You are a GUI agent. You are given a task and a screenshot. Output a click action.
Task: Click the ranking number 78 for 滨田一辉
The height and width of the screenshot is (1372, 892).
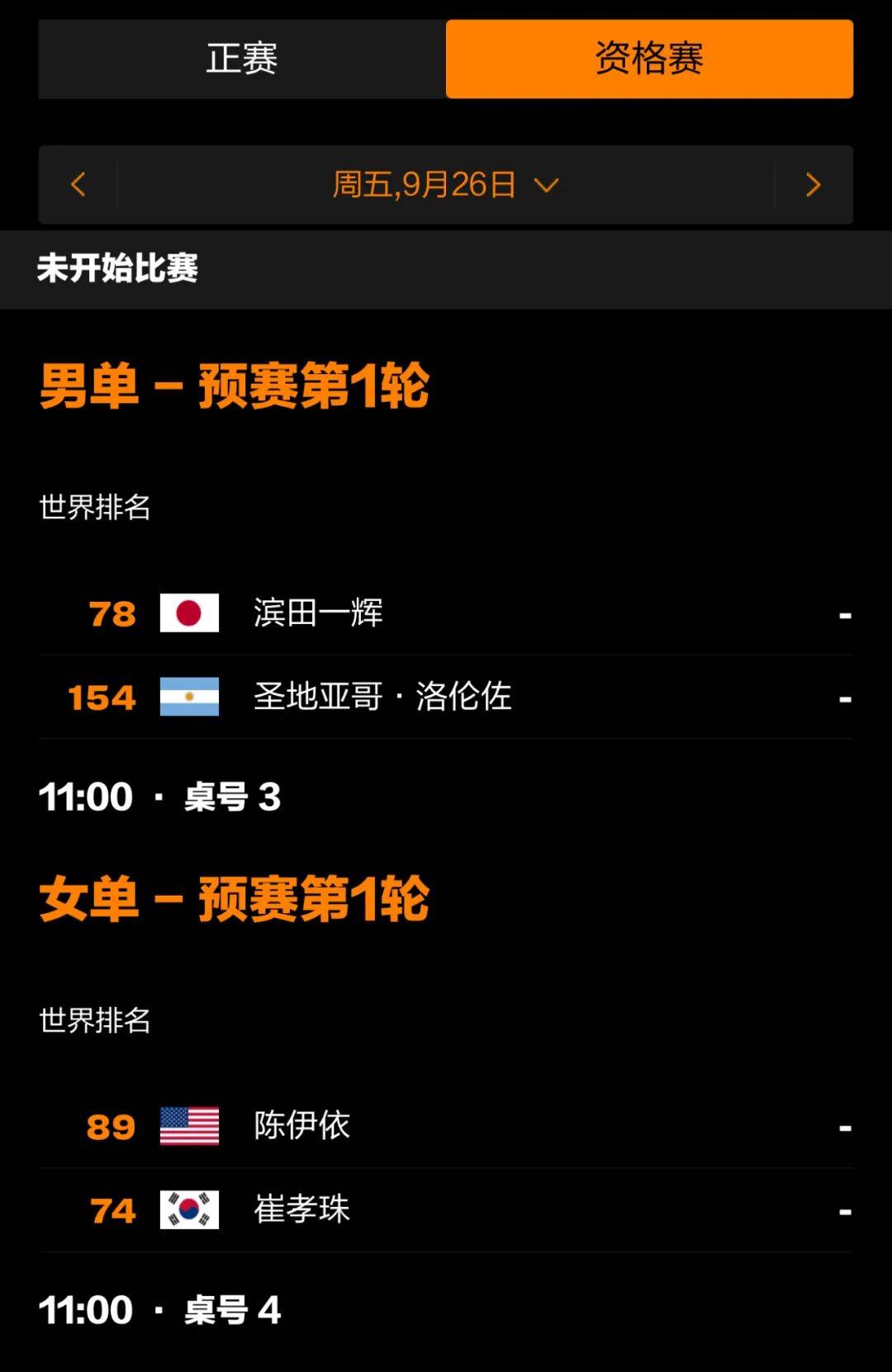coord(111,613)
